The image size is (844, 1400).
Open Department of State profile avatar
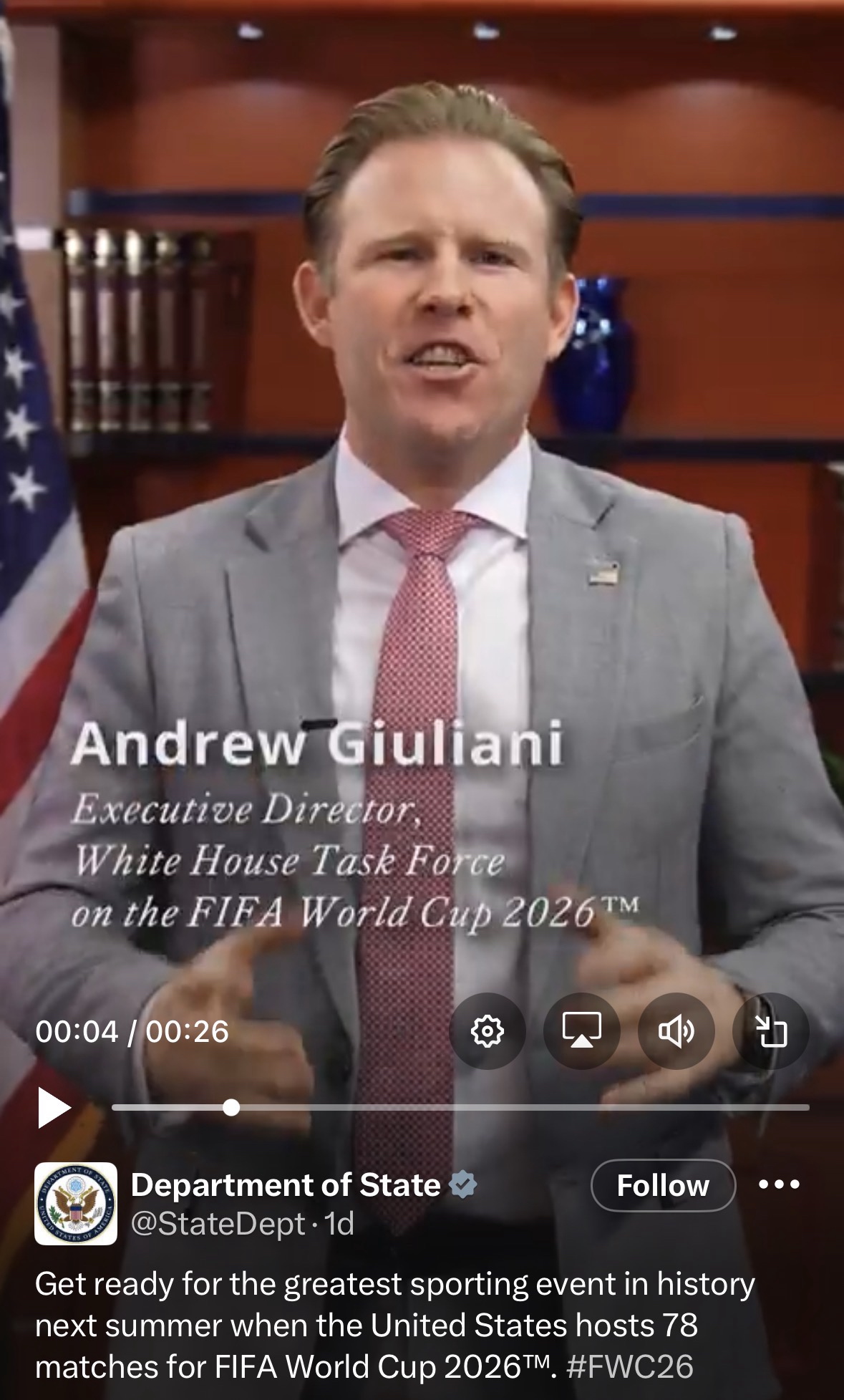click(76, 1203)
